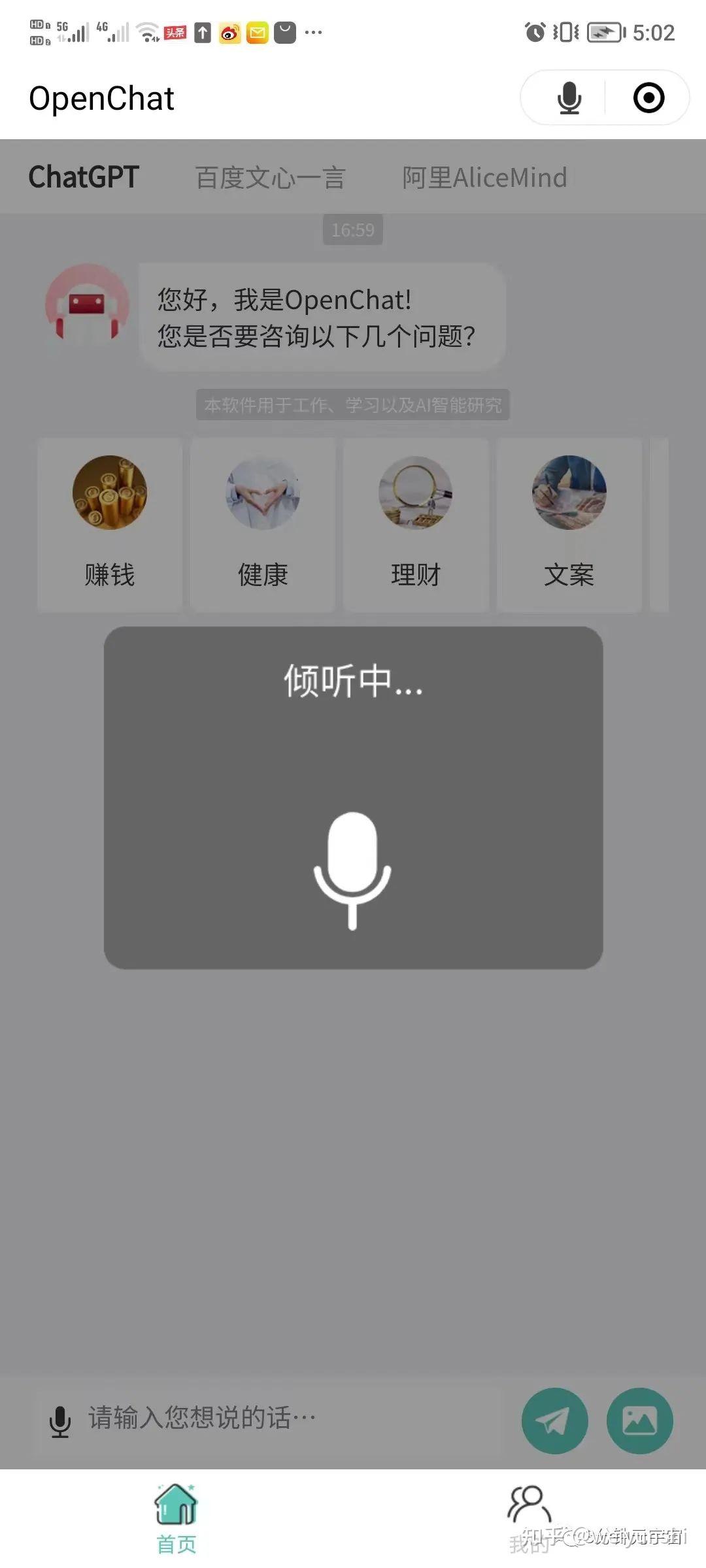
Task: Choose the 文案 copywriting topic card
Action: pyautogui.click(x=569, y=523)
